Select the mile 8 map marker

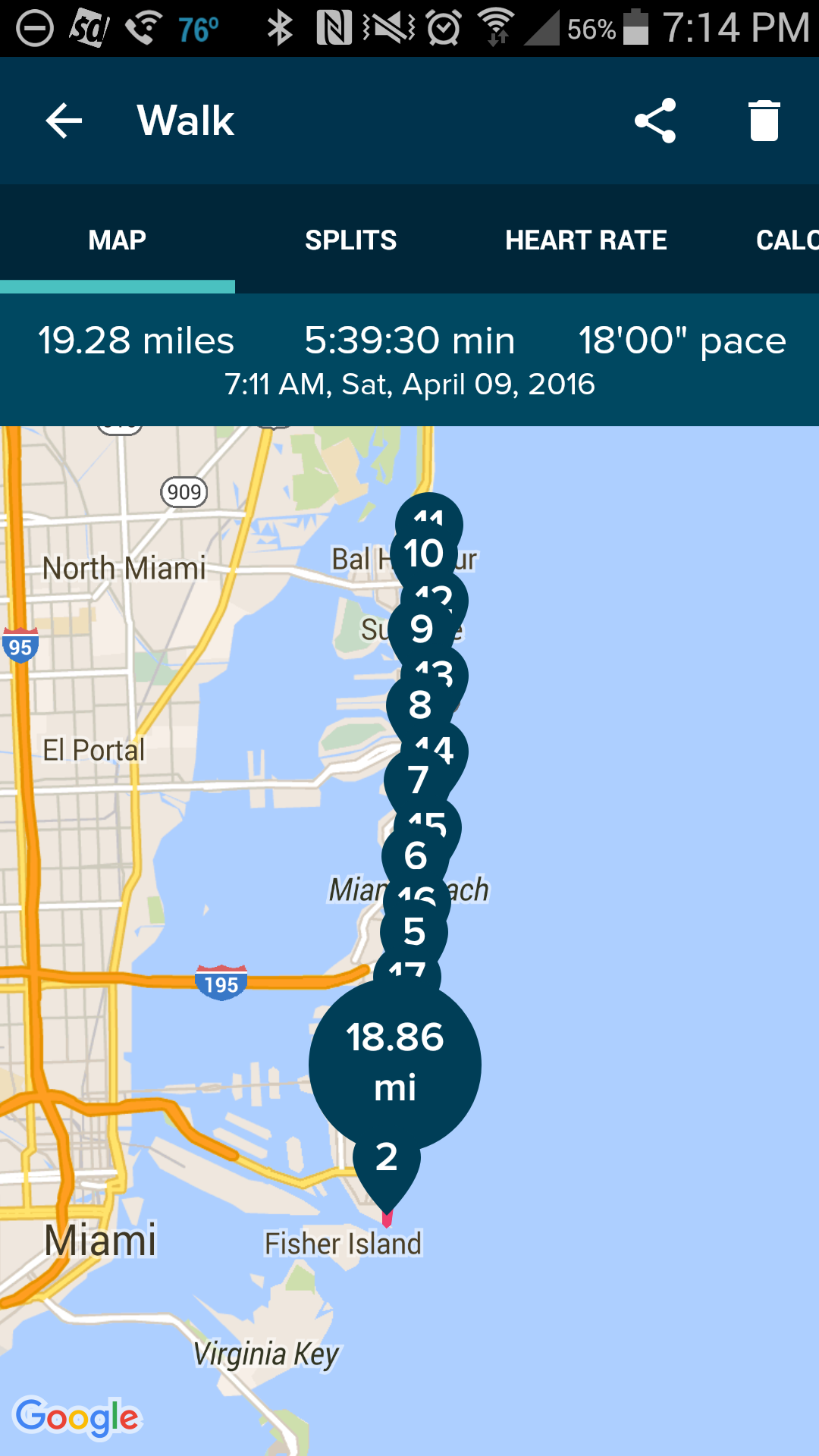coord(419,705)
